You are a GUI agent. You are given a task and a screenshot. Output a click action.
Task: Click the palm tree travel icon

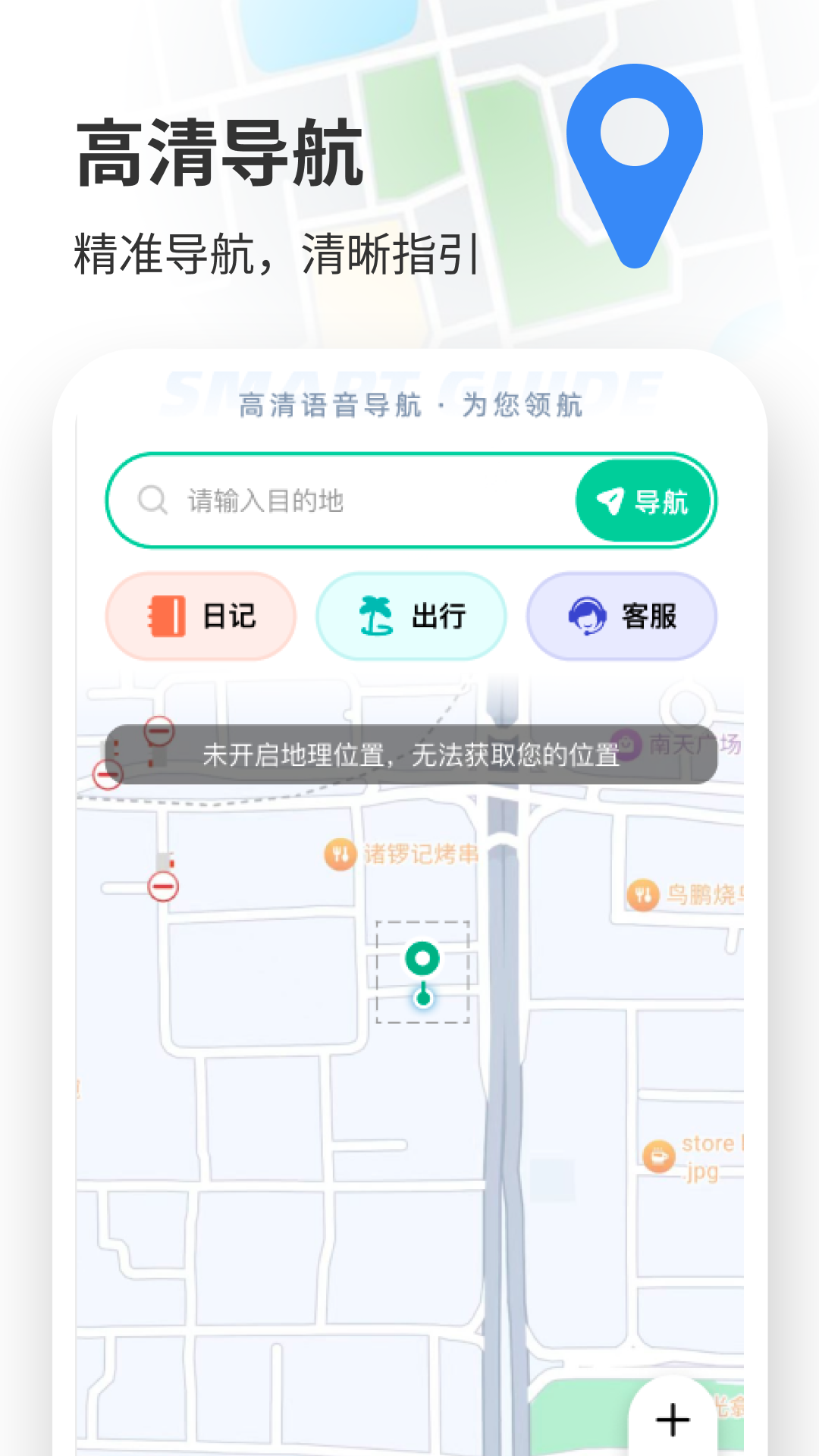pyautogui.click(x=375, y=617)
